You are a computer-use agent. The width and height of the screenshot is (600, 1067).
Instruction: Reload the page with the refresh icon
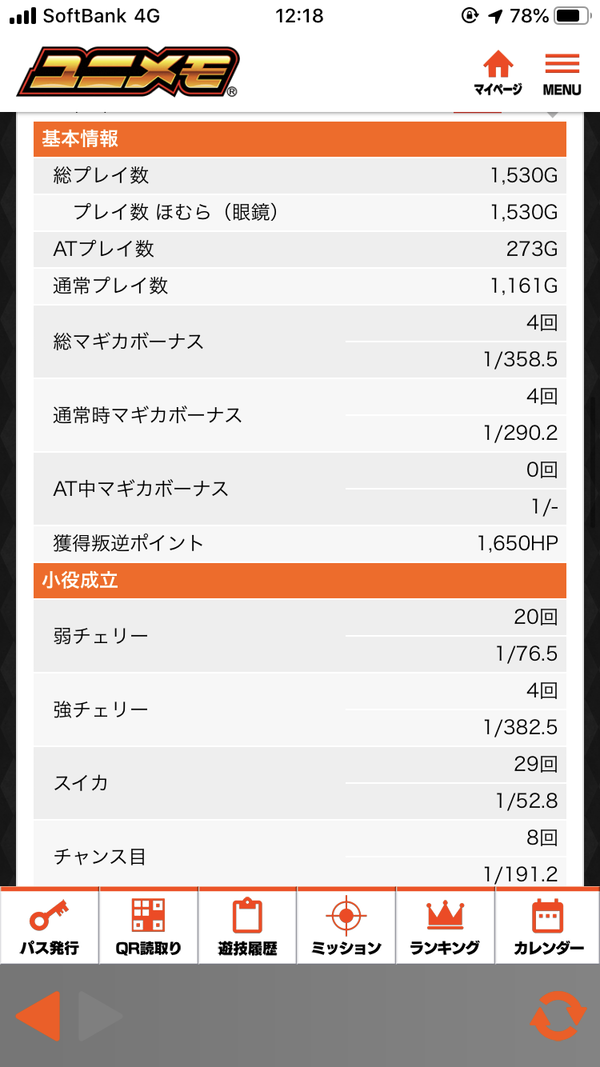(x=558, y=1017)
